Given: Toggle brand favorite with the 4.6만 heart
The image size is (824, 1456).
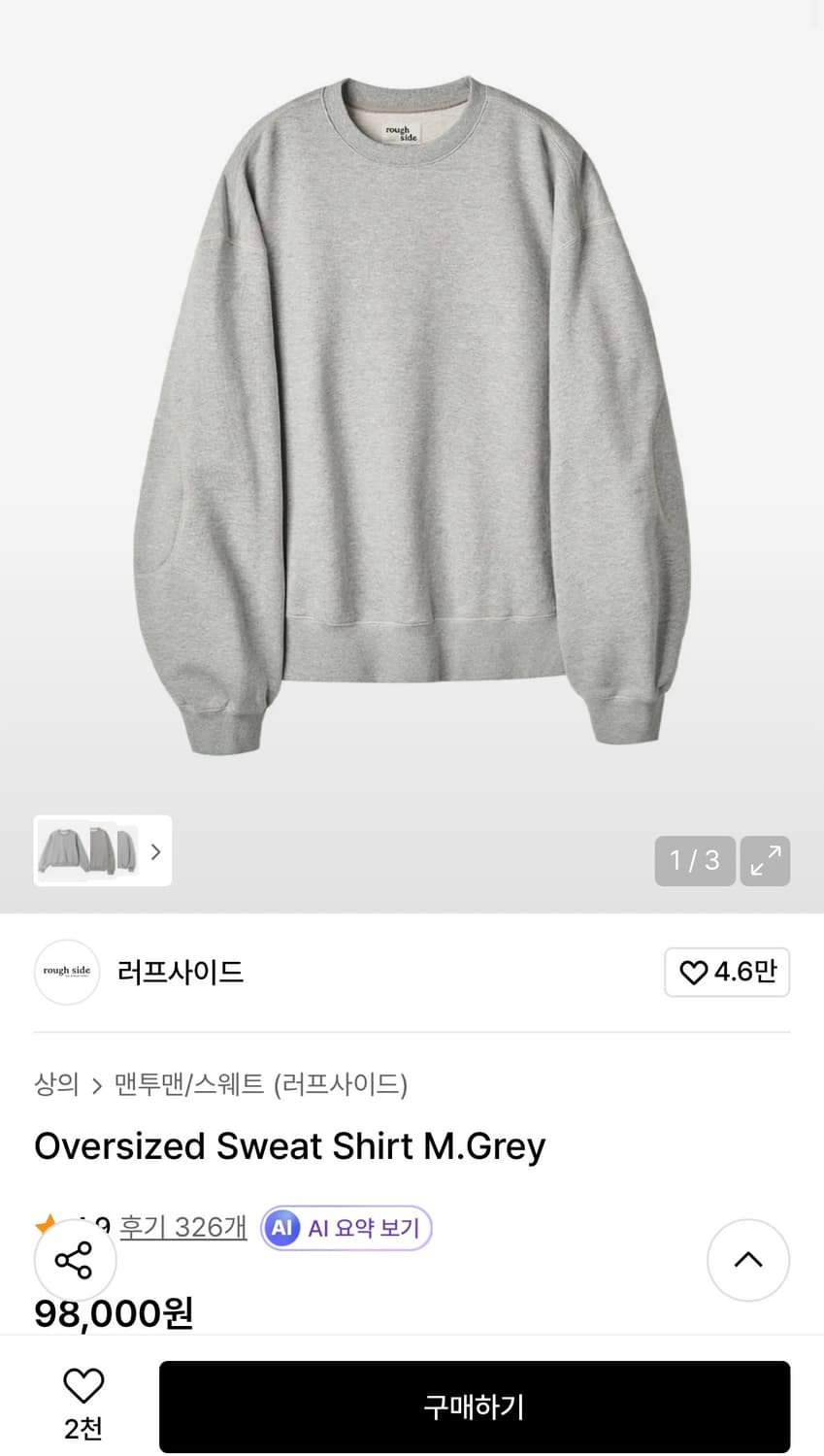Looking at the screenshot, I should point(727,972).
